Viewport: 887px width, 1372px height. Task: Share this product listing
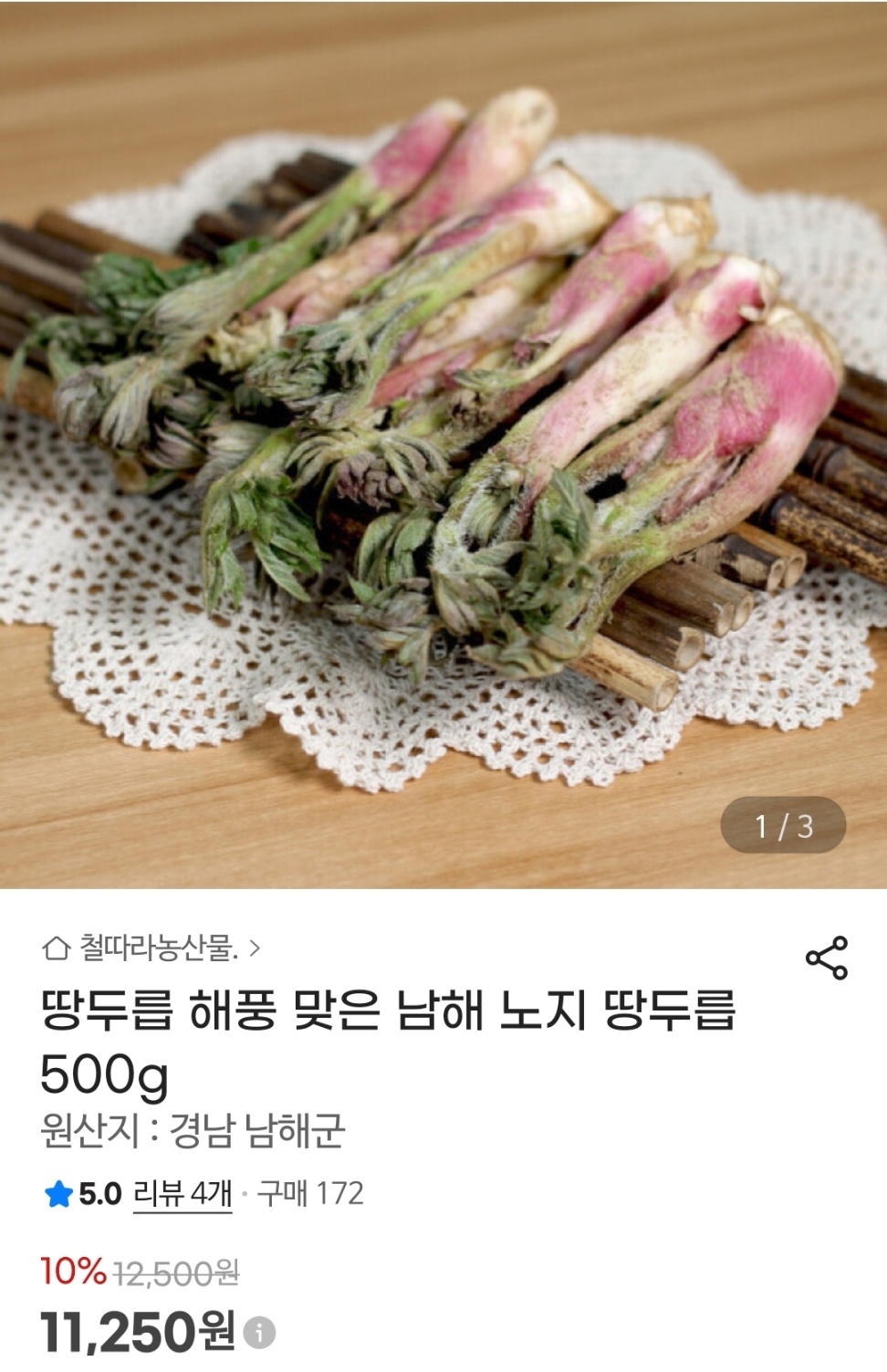click(x=827, y=958)
